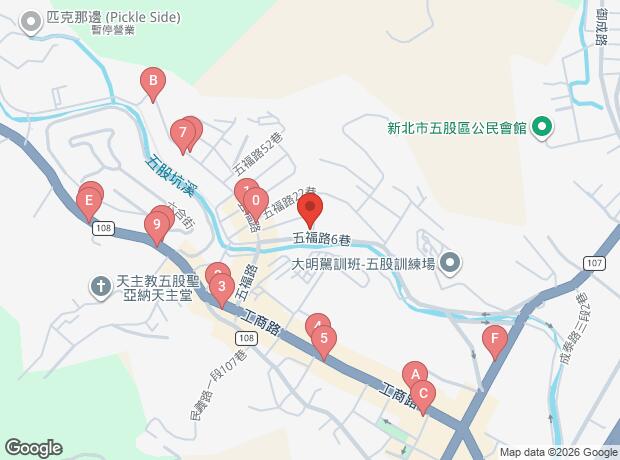Open the 匹克那邊 (Pickle Side) place pin
The image size is (620, 460).
point(31,23)
